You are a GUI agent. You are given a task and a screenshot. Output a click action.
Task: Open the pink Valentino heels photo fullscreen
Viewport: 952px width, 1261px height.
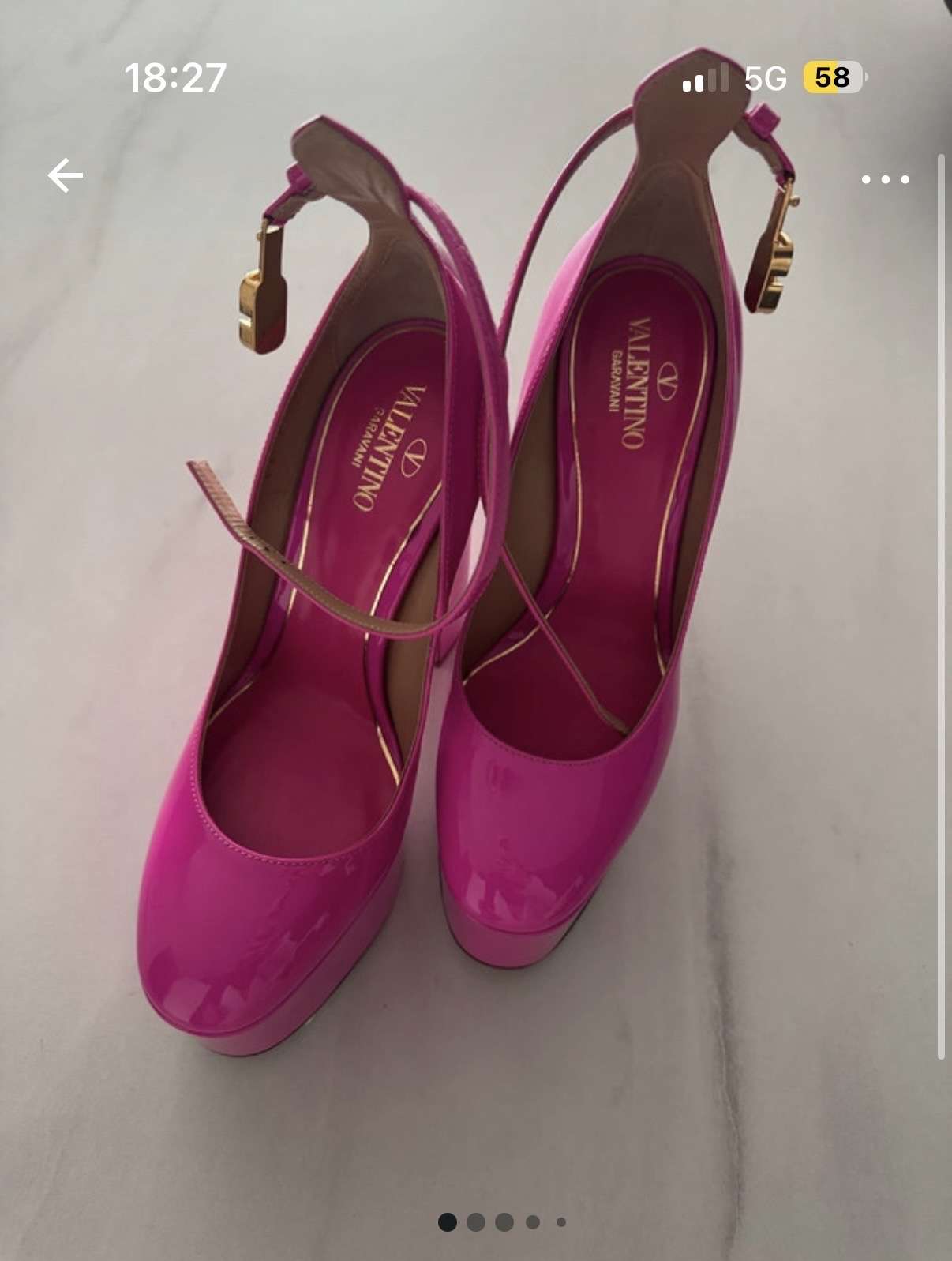click(474, 632)
